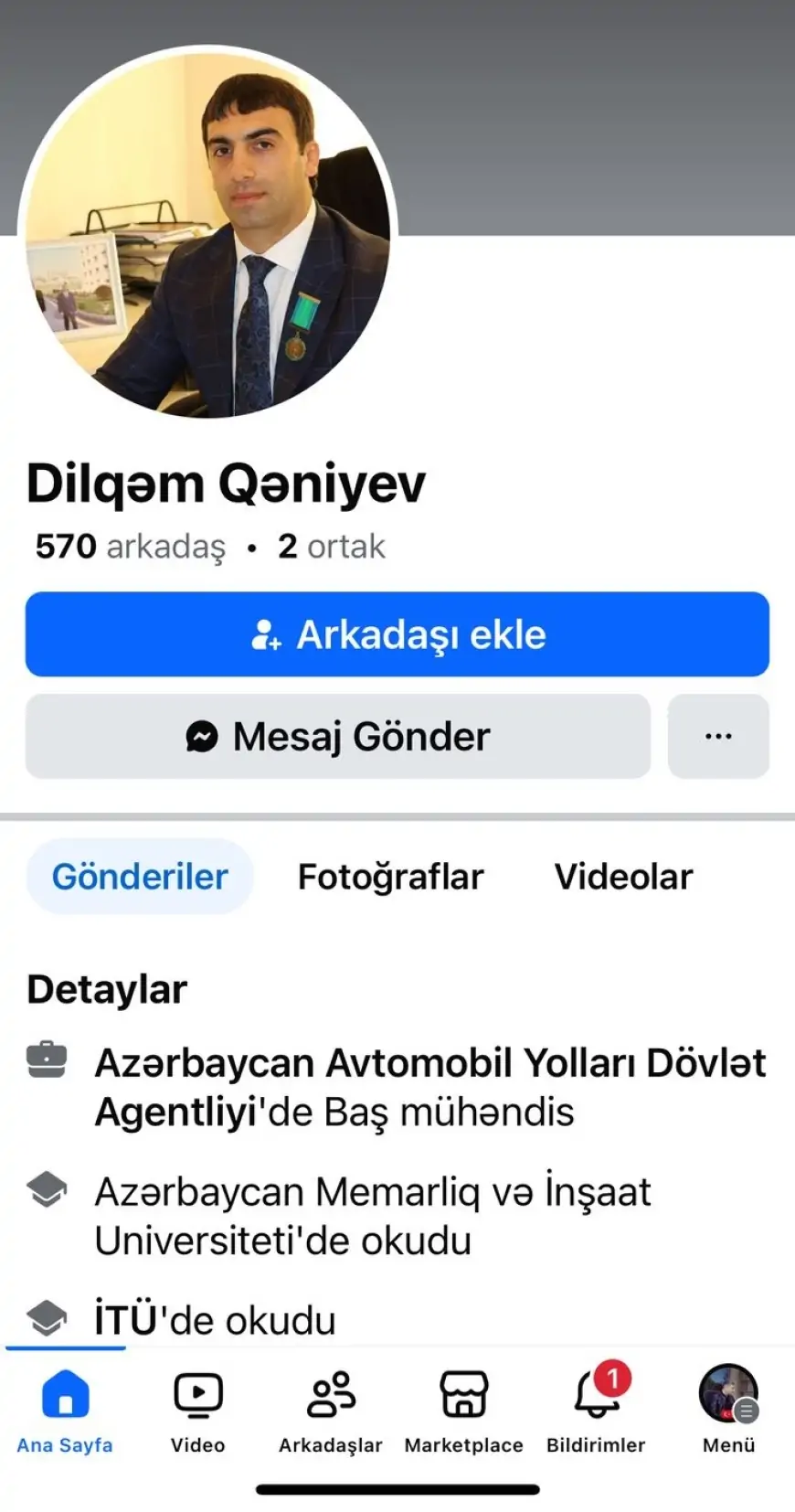
Task: Open the three-dot more options button
Action: point(718,737)
